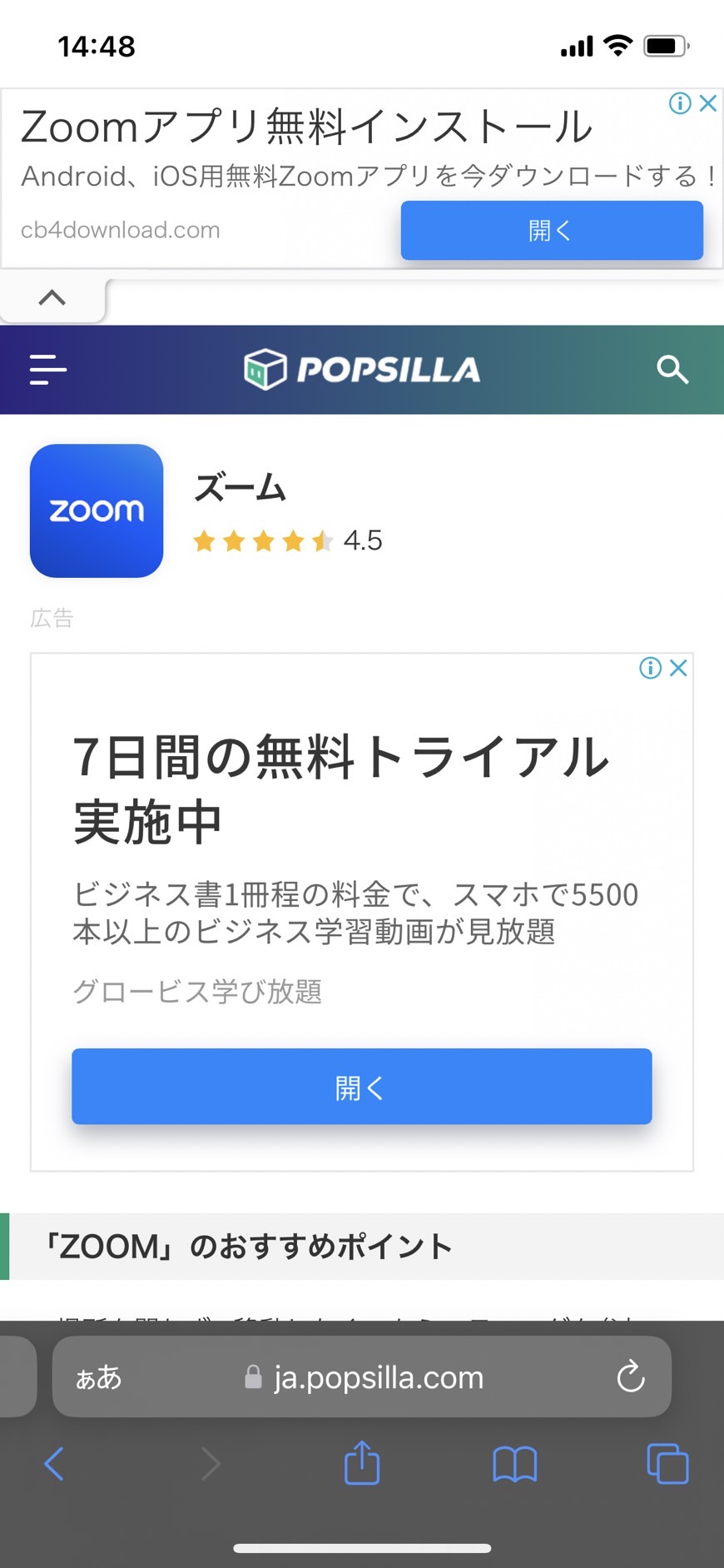Go back to the previous page

[x=54, y=1463]
